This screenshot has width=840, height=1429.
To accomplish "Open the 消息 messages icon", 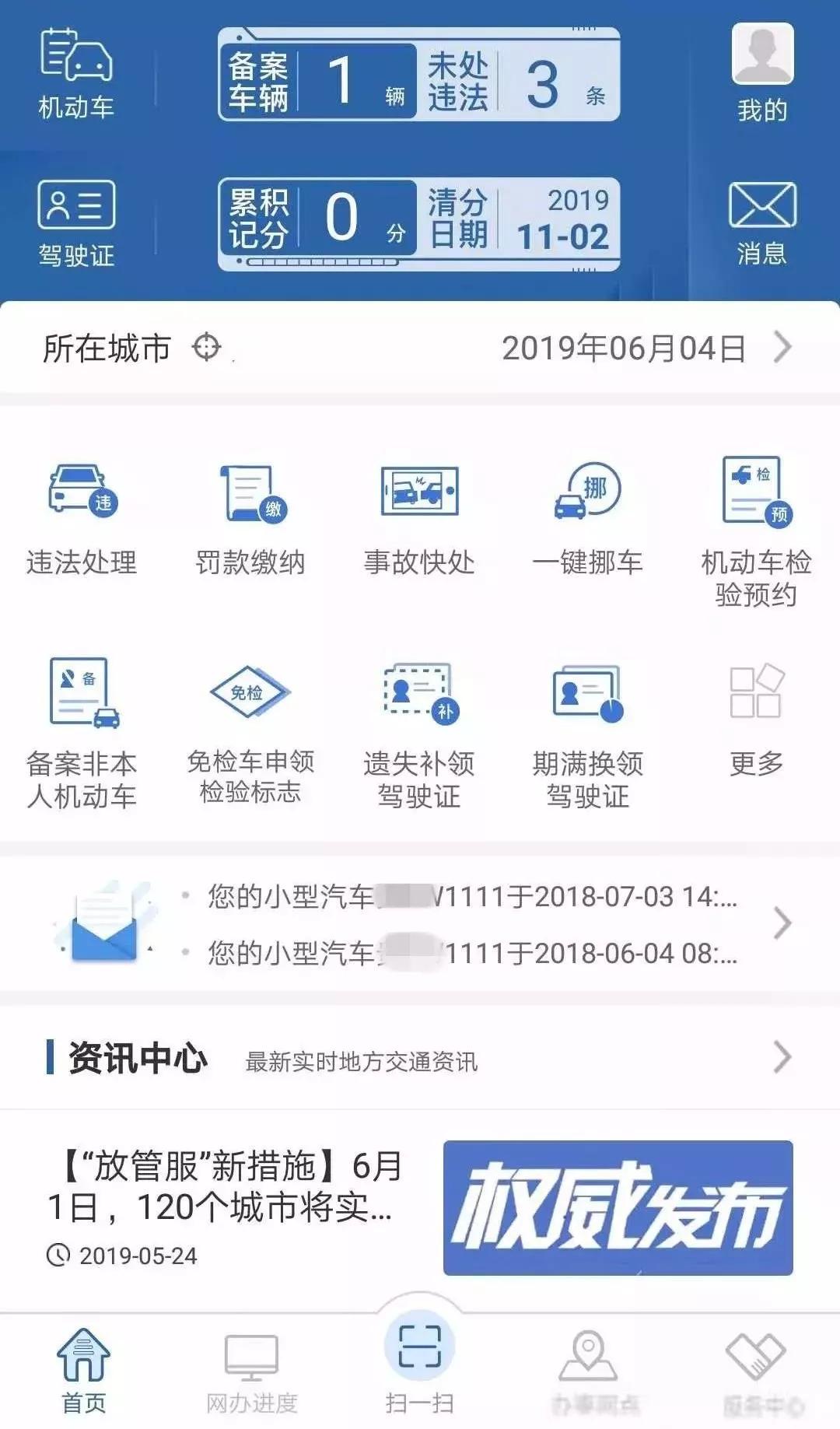I will point(763,223).
